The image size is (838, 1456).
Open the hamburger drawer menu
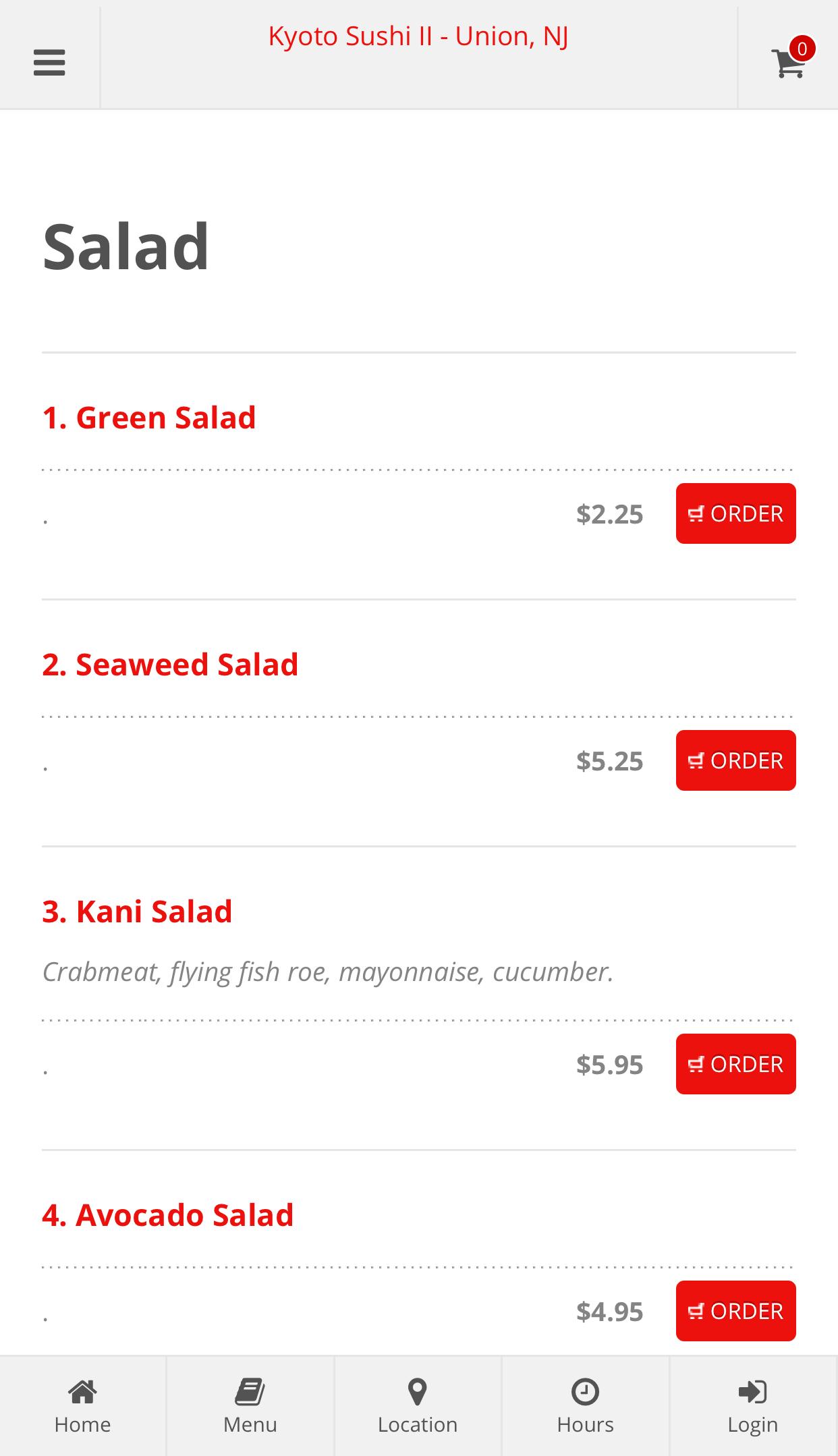tap(49, 63)
